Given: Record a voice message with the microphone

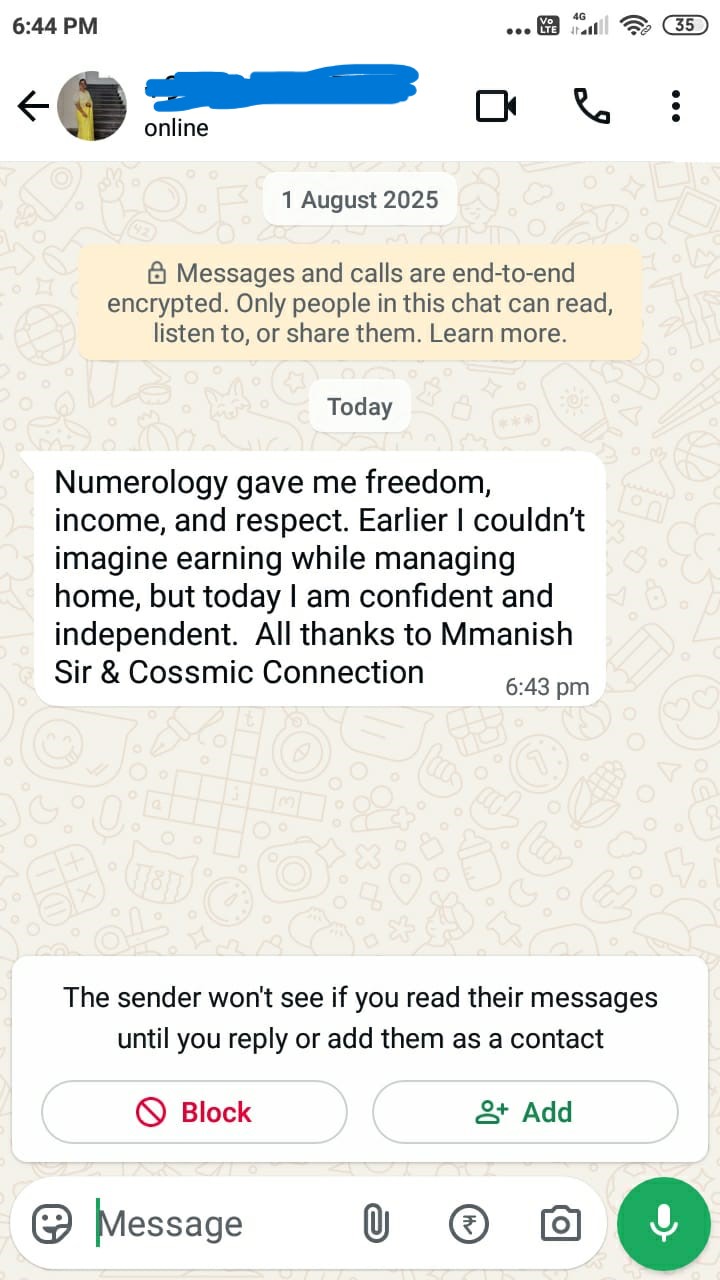Looking at the screenshot, I should point(664,1222).
